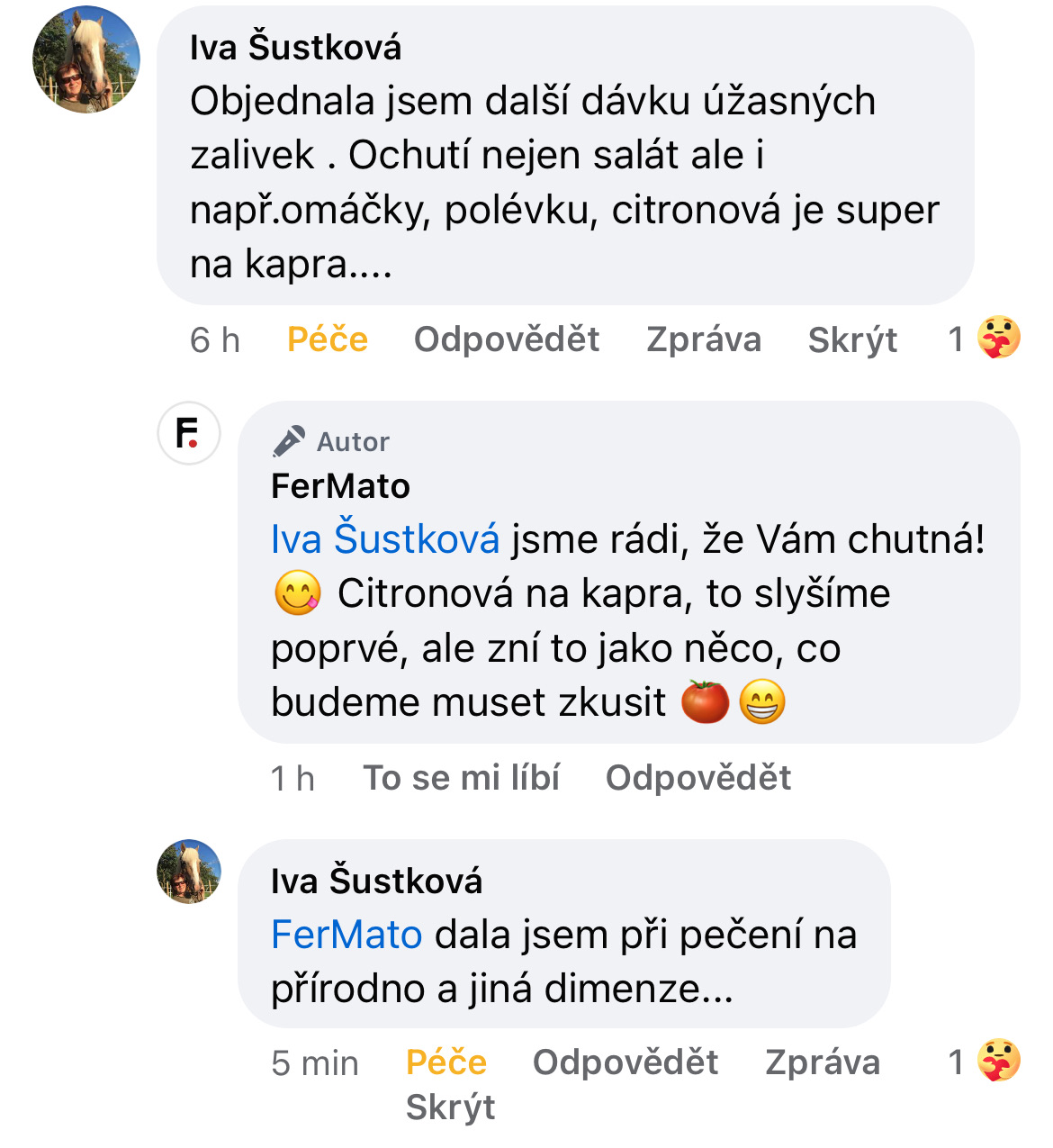The height and width of the screenshot is (1148, 1053).
Task: Reply to FerMato's 1 h comment
Action: tap(698, 778)
